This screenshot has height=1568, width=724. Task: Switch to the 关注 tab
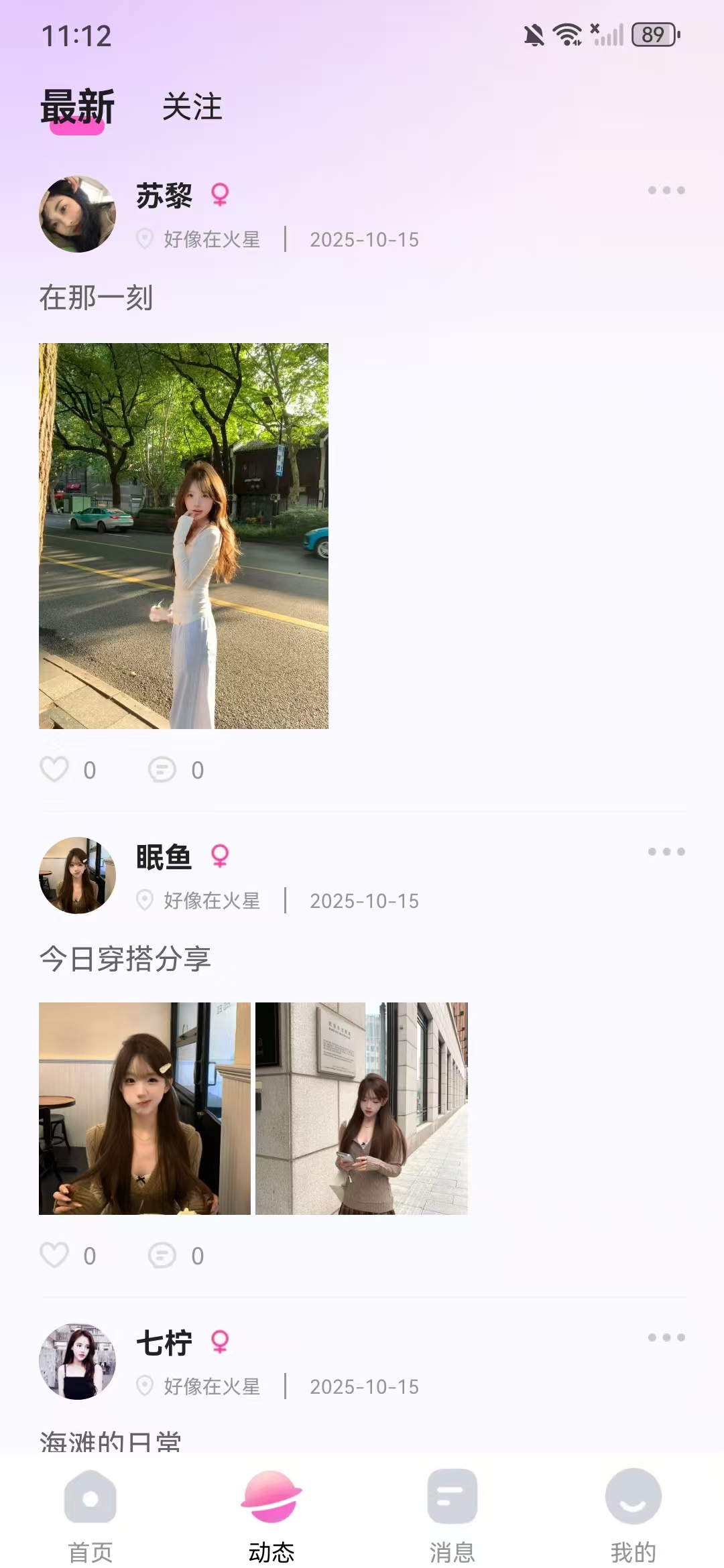click(x=192, y=107)
